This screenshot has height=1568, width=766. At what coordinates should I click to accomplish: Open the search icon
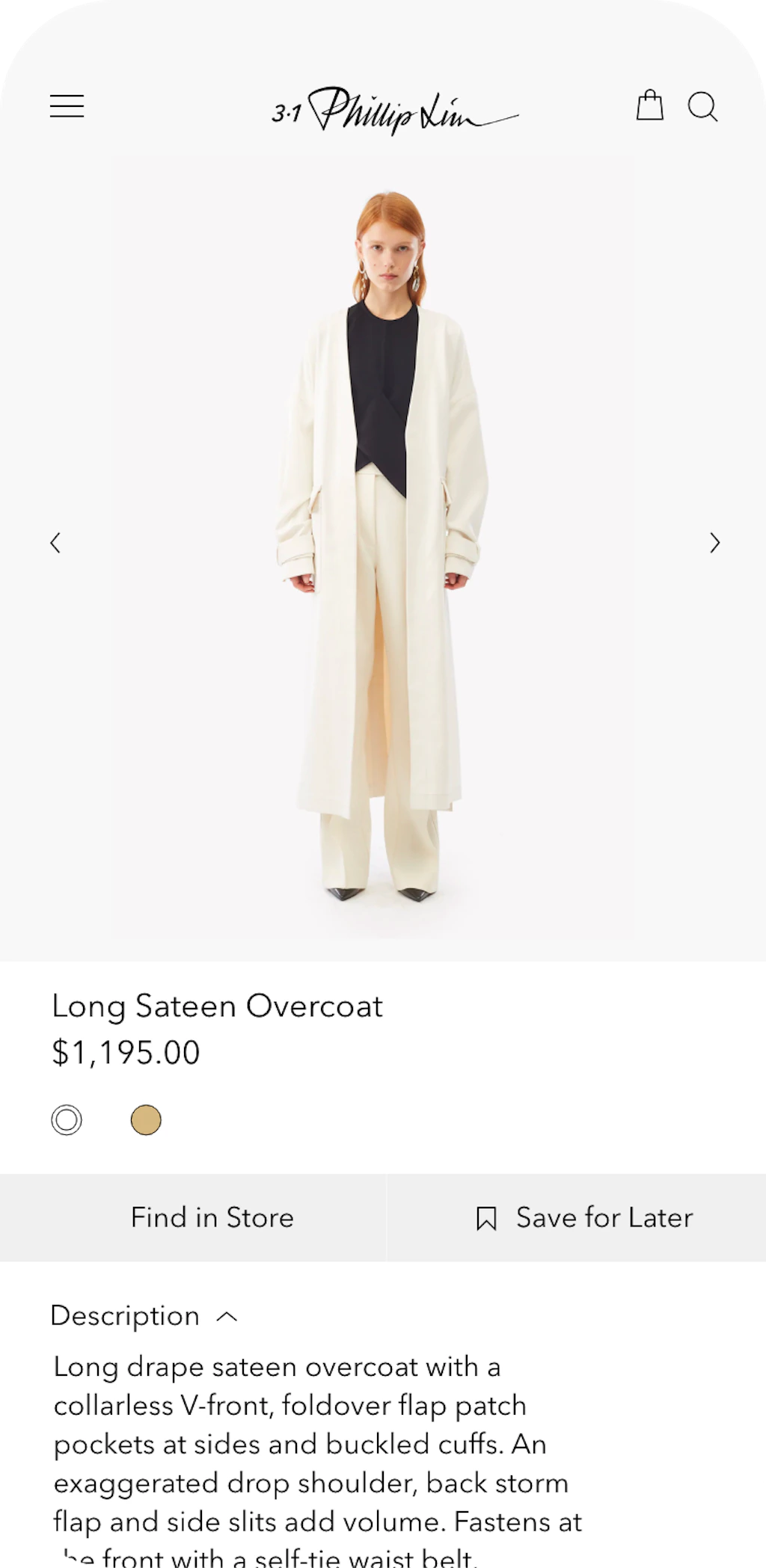[x=702, y=107]
